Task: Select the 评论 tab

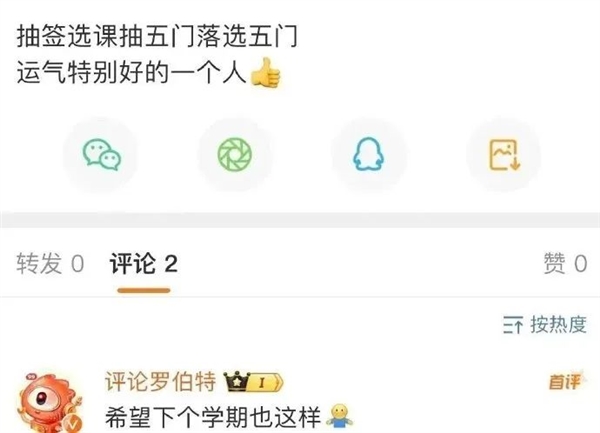Action: 143,264
